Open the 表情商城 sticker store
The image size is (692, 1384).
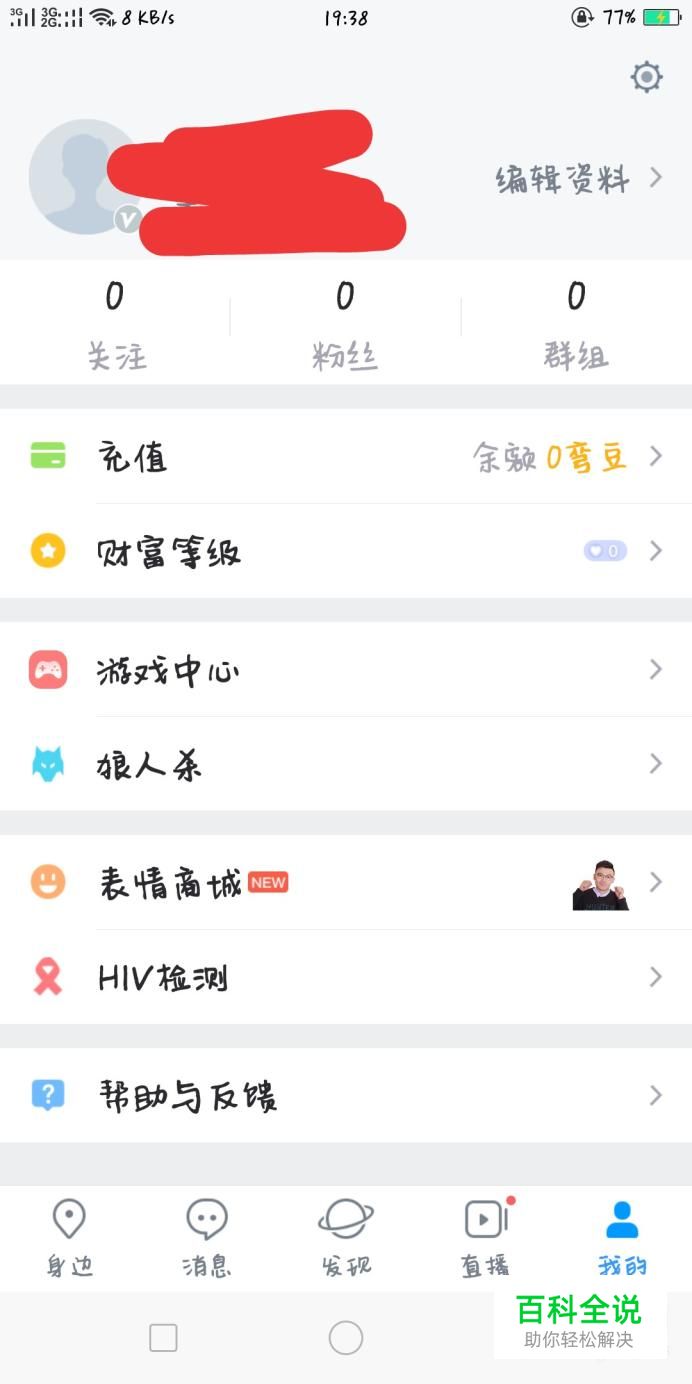click(x=346, y=883)
